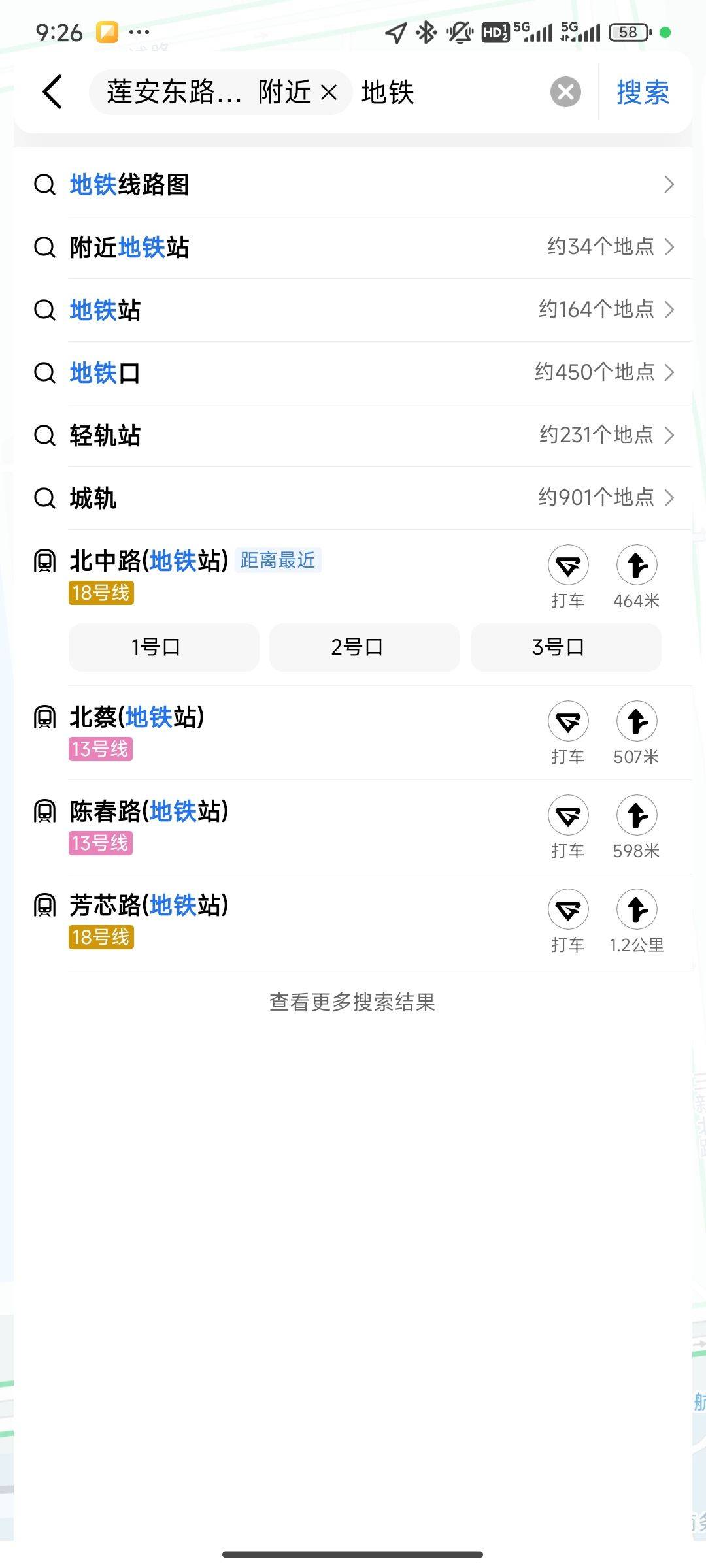Navigate to 北蔡 station 507米
Viewport: 706px width, 1568px height.
tap(637, 733)
